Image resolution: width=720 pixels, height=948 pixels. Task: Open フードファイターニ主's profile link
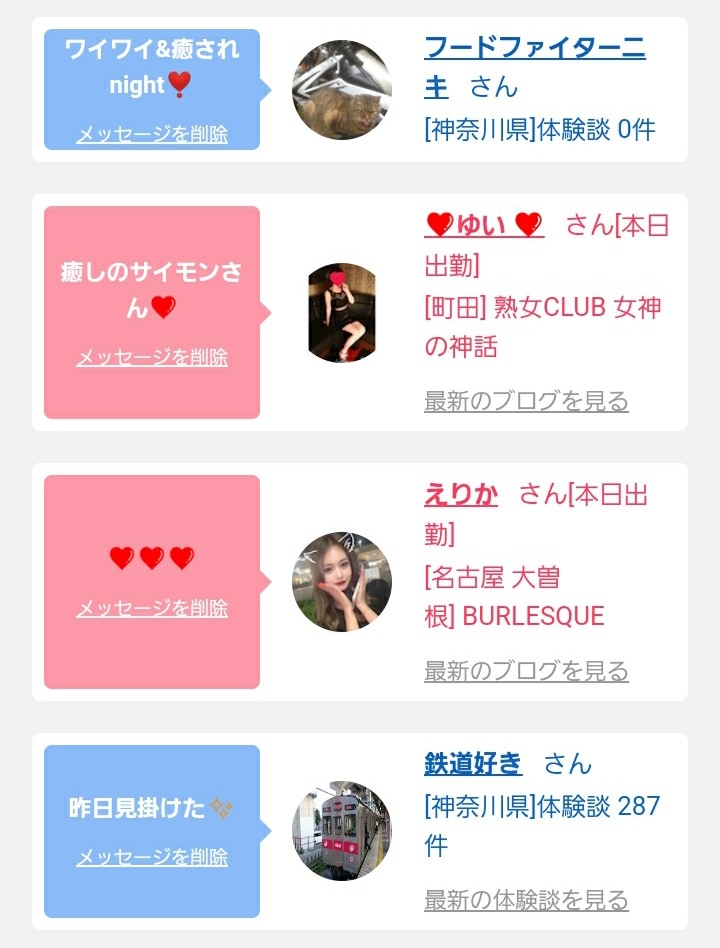pyautogui.click(x=534, y=67)
